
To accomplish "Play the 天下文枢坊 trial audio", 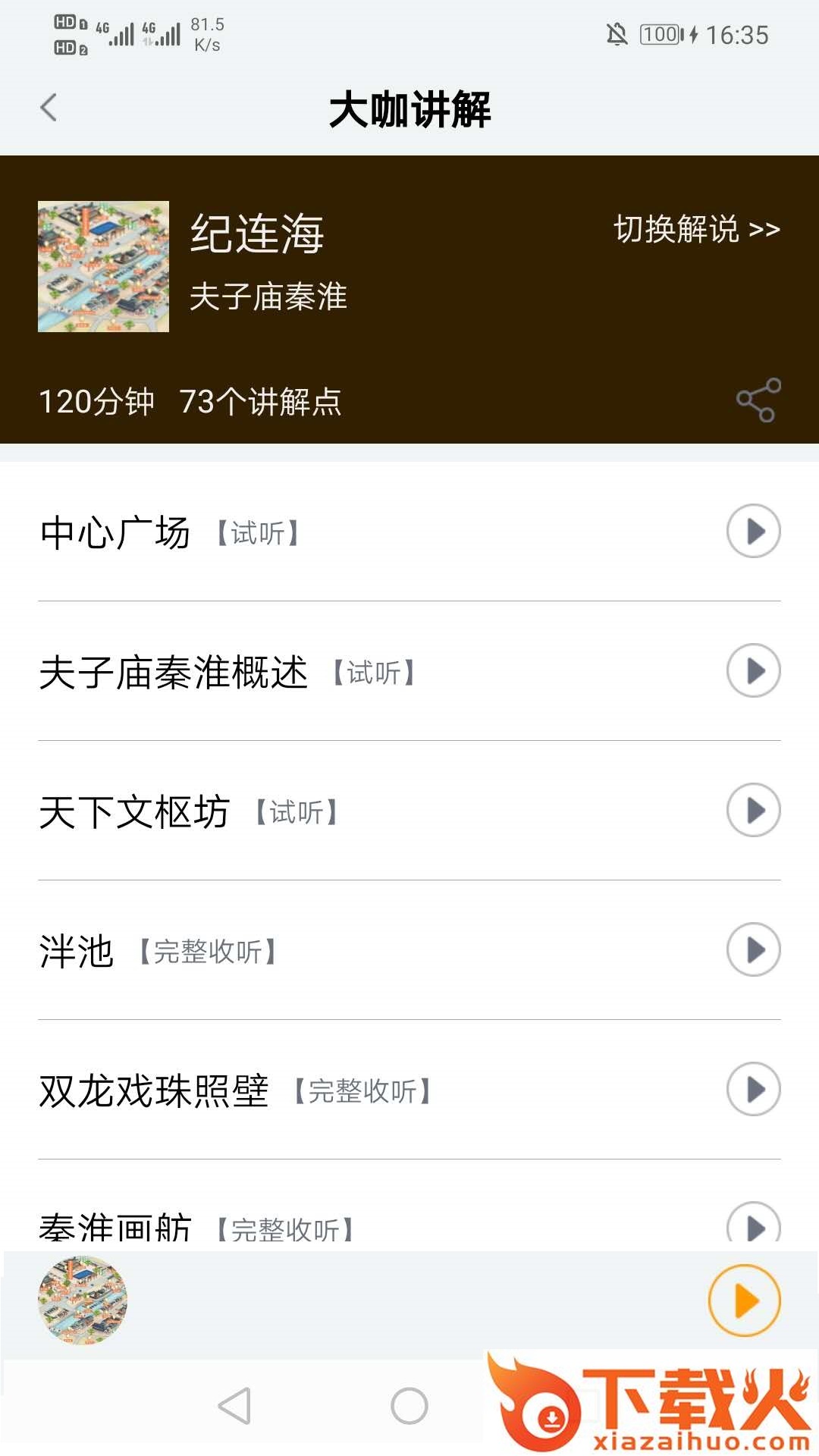I will tap(753, 810).
